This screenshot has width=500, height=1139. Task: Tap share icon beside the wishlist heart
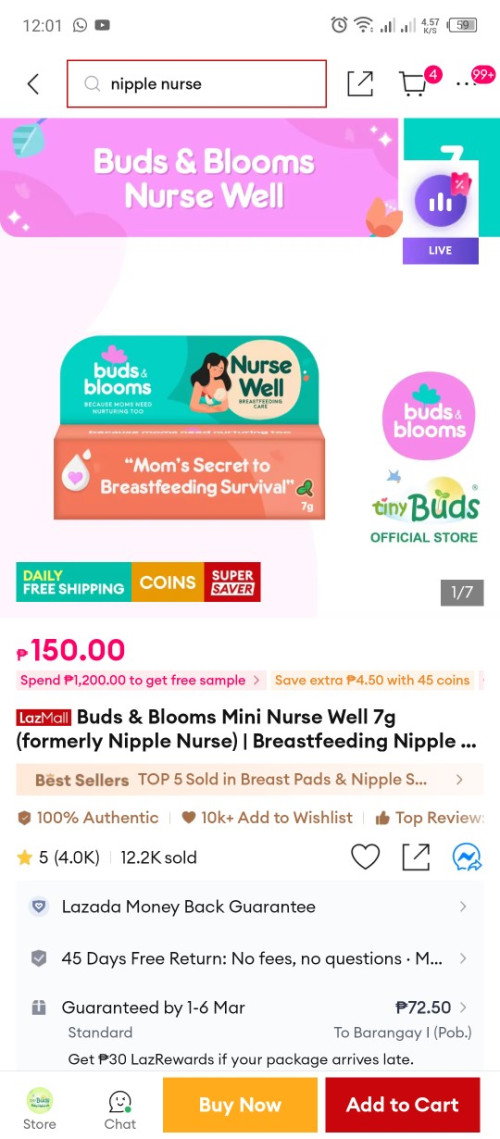coord(416,857)
